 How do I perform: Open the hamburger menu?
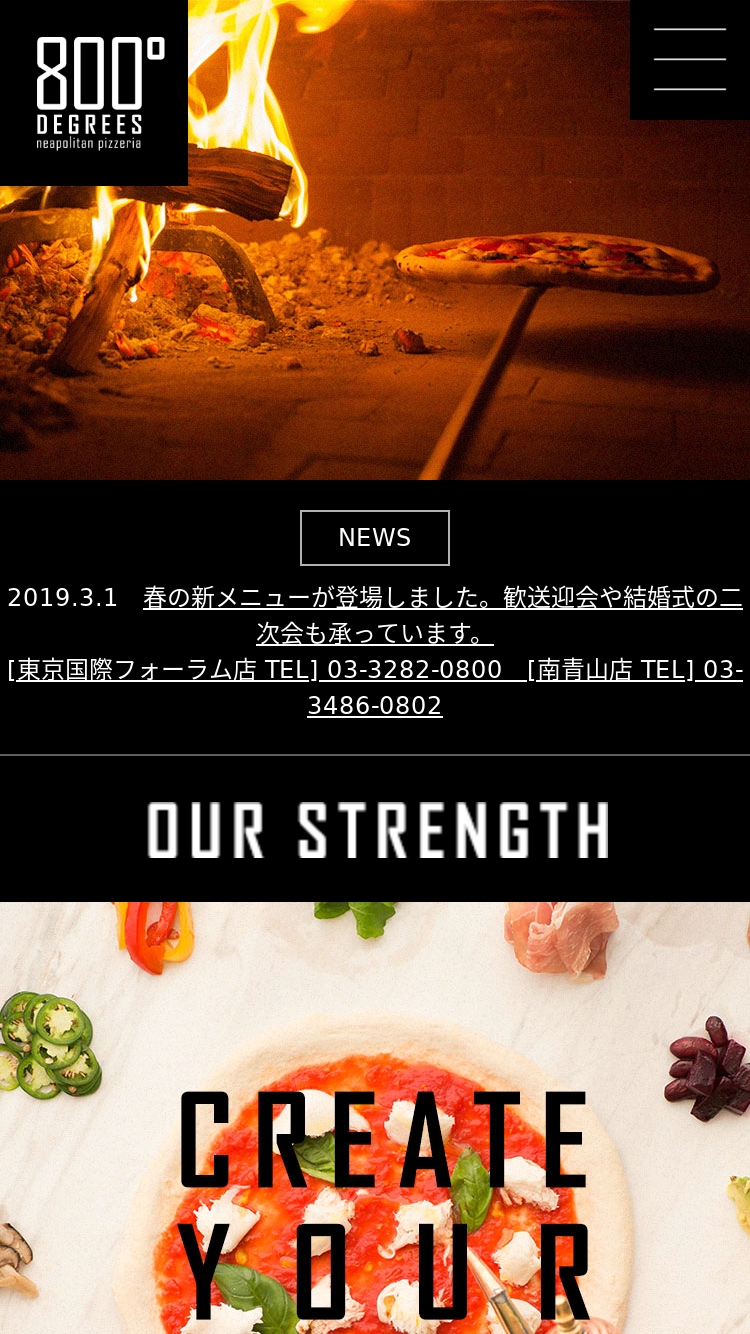pyautogui.click(x=689, y=59)
